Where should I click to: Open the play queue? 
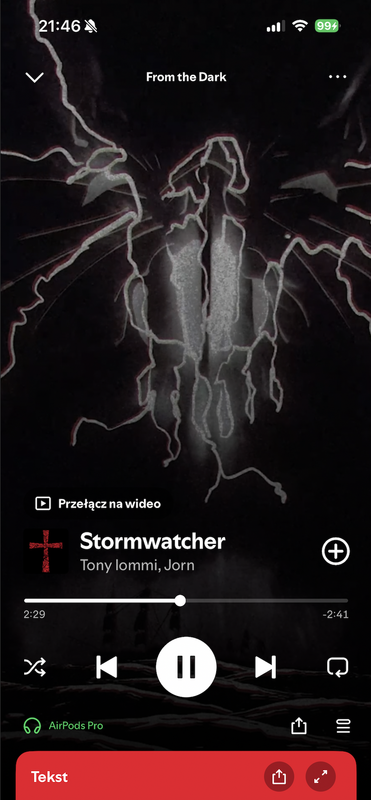pyautogui.click(x=343, y=726)
